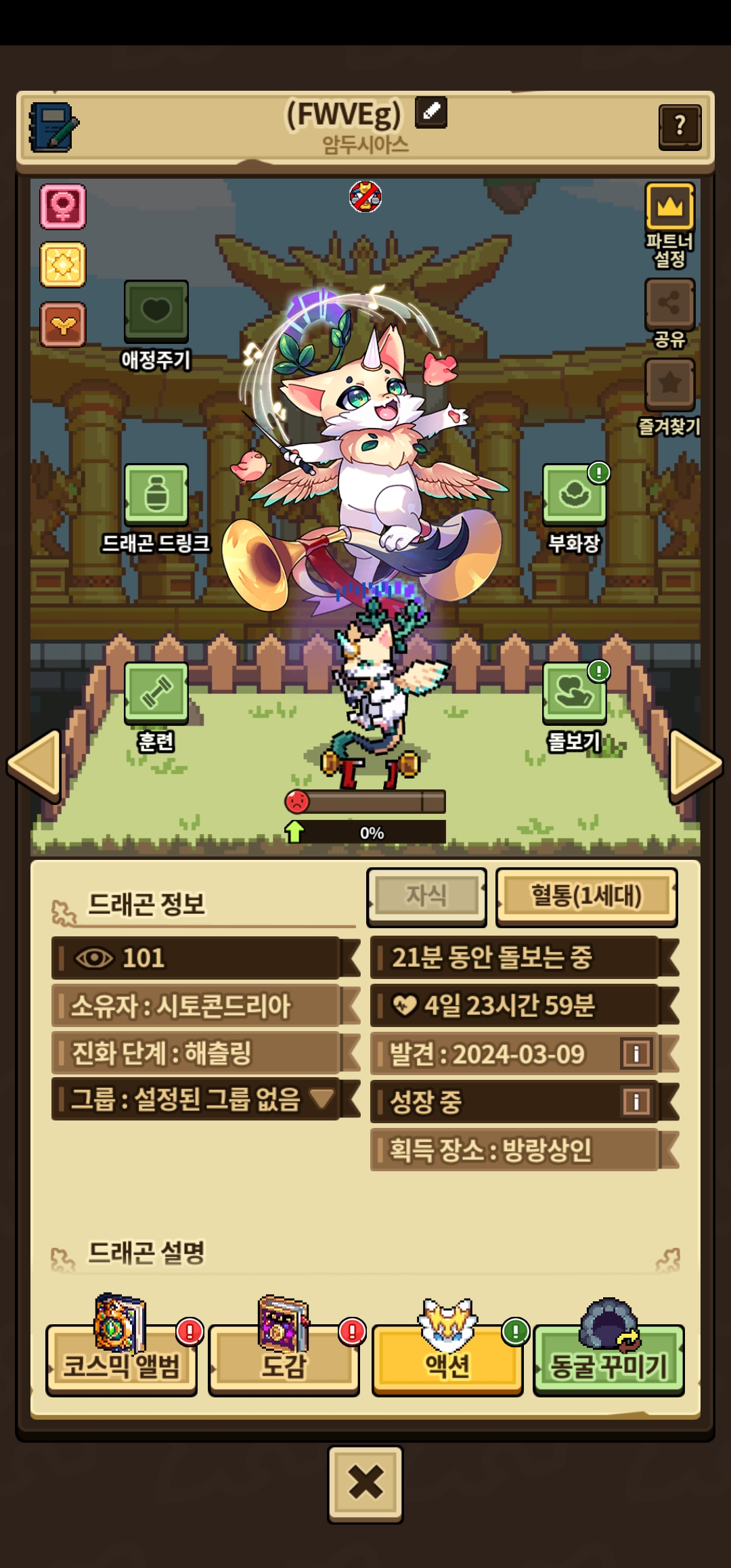Screen dimensions: 731x1568
Task: View 혈통(1세대) lineage
Action: 586,897
